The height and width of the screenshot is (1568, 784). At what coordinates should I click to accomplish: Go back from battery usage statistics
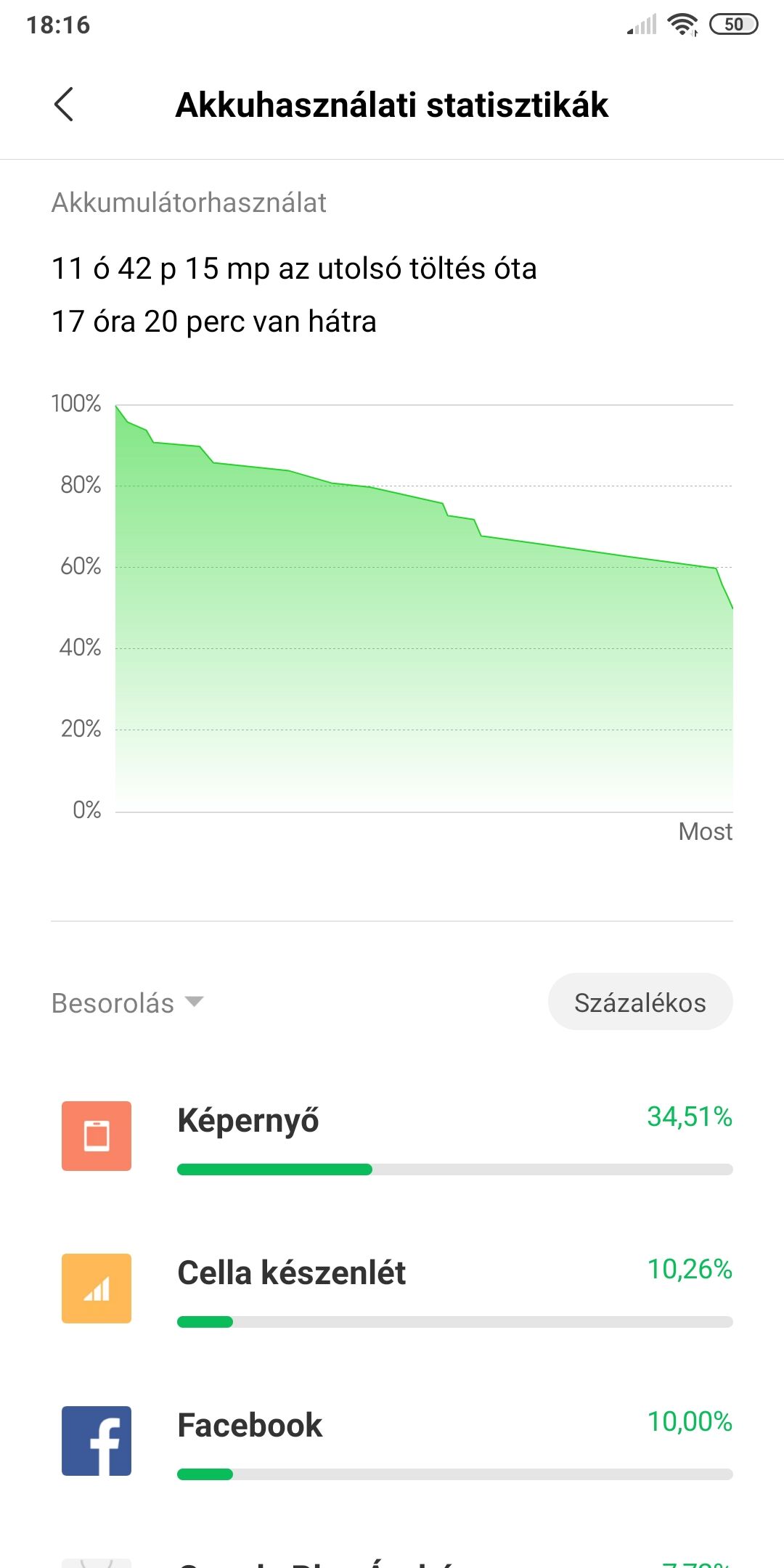pyautogui.click(x=64, y=105)
